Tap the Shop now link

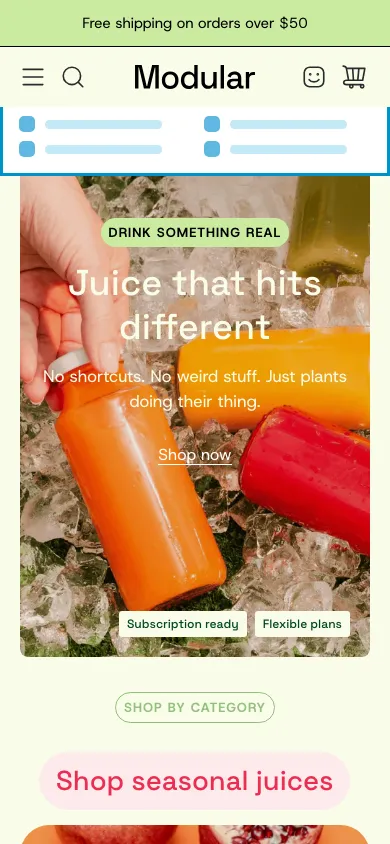point(195,455)
